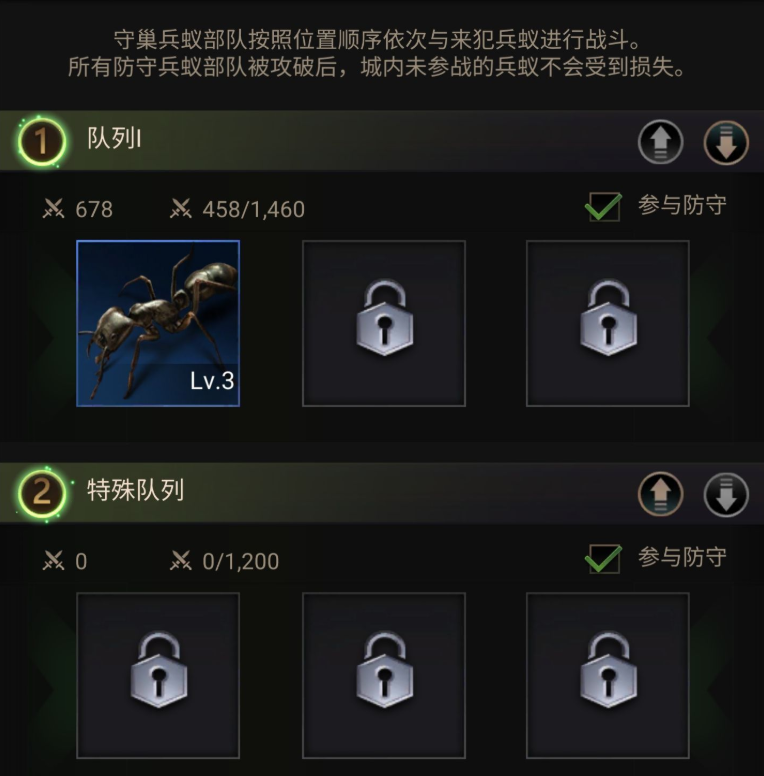This screenshot has height=776, width=764.
Task: Move 队列I up in defense order
Action: pyautogui.click(x=660, y=143)
